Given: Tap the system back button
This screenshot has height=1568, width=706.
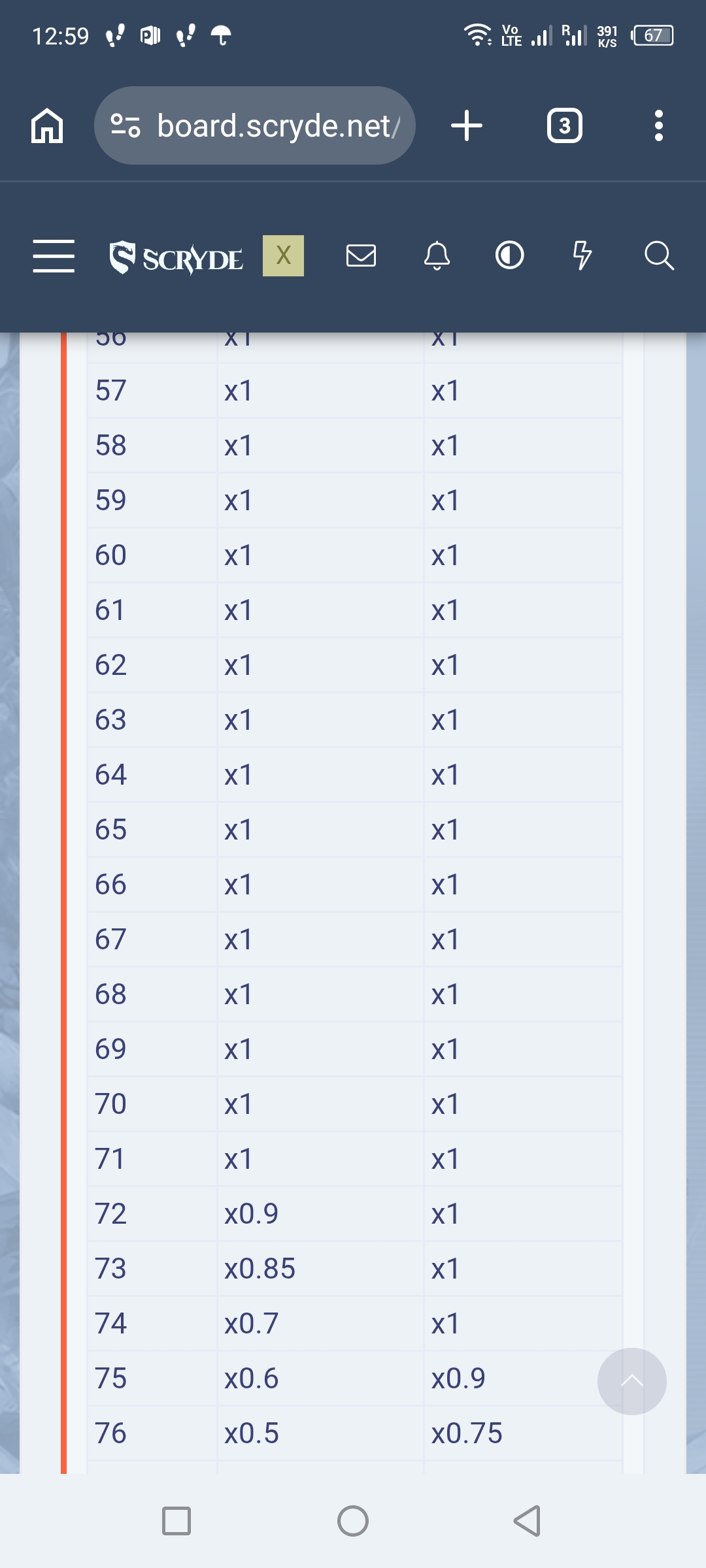Looking at the screenshot, I should (x=527, y=1521).
